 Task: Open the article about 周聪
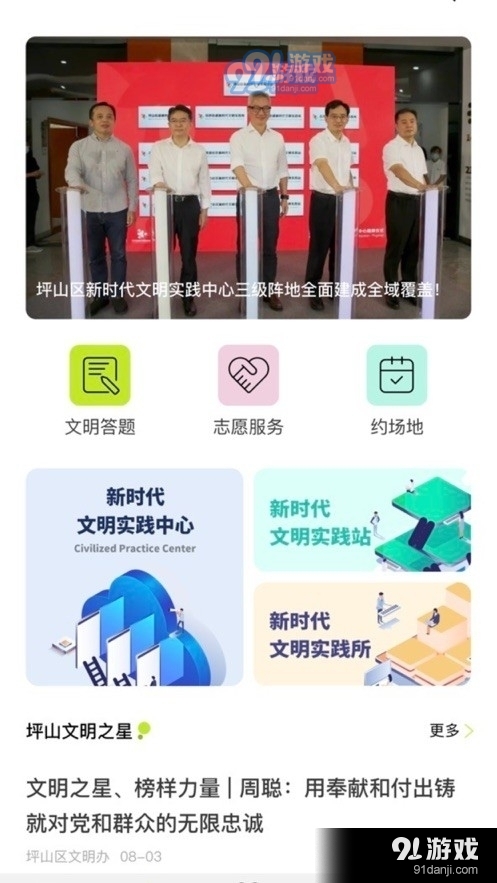pyautogui.click(x=241, y=806)
